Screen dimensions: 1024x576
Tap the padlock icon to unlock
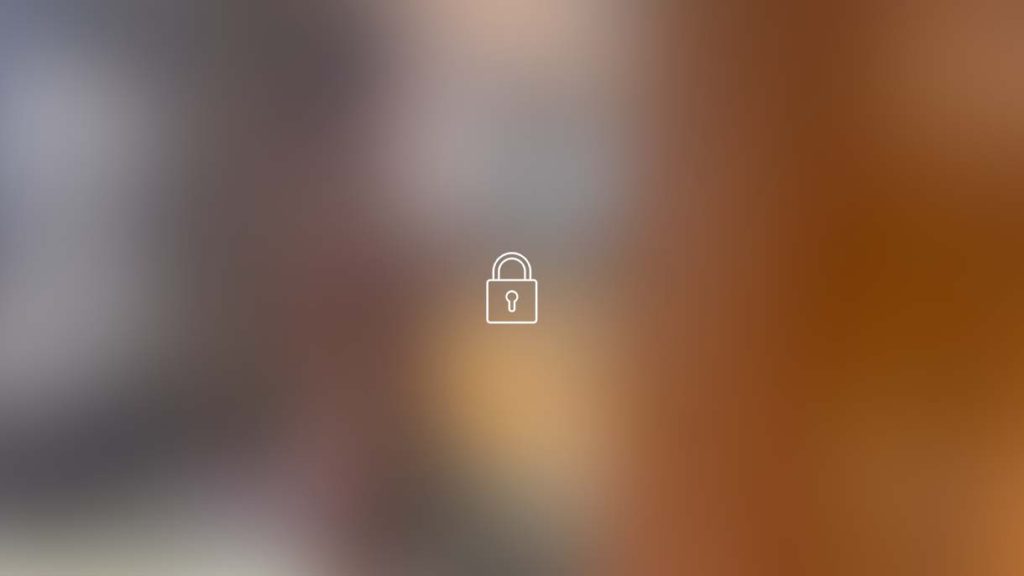point(511,289)
